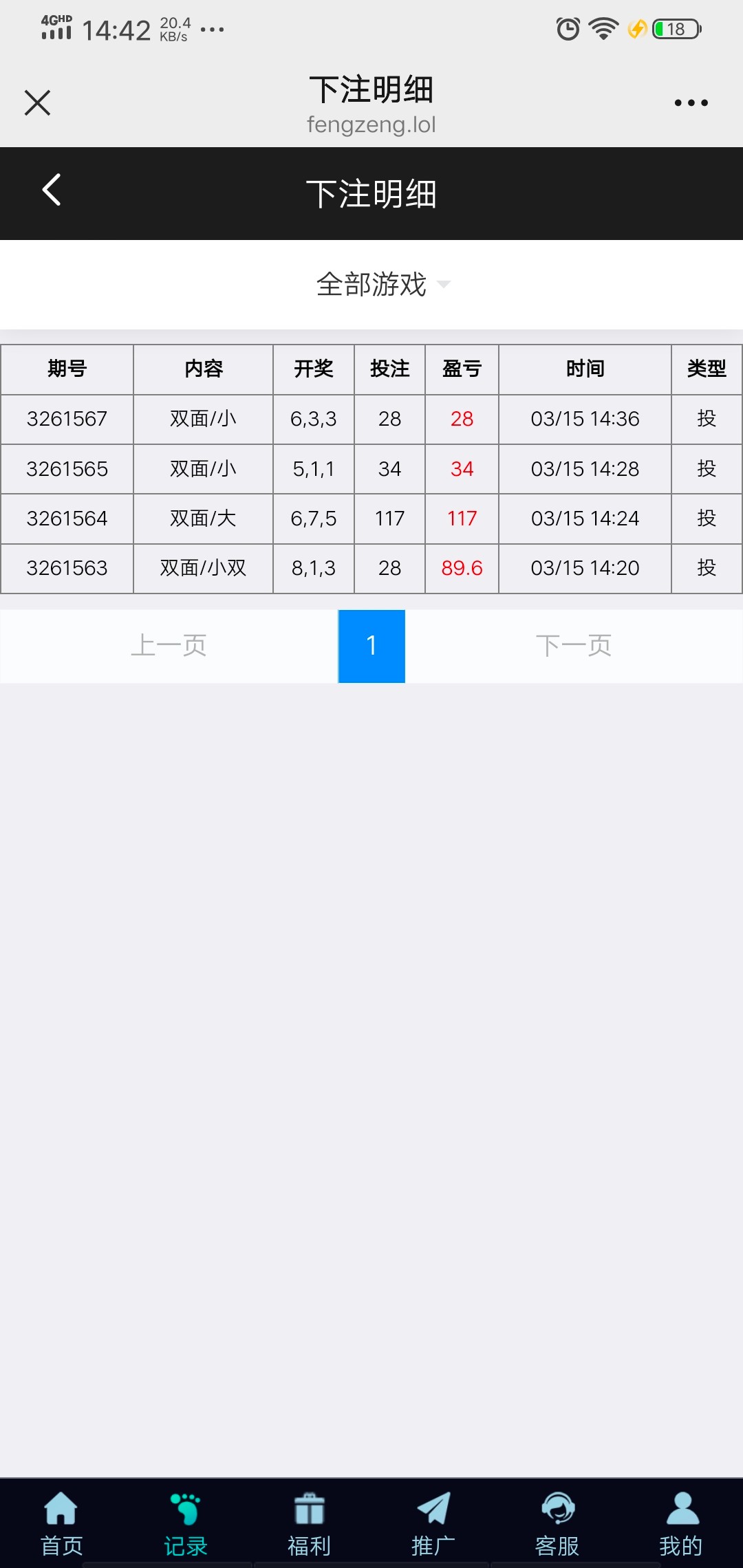Go back using the header arrow

click(52, 190)
